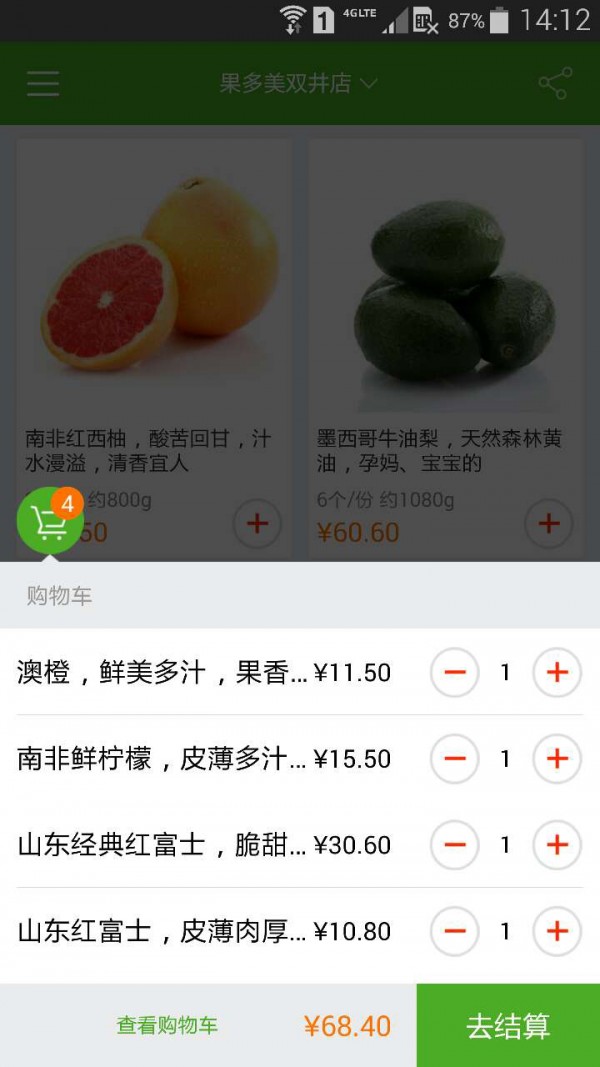The width and height of the screenshot is (600, 1067).
Task: Tap the green shopping cart badge
Action: [x=50, y=520]
